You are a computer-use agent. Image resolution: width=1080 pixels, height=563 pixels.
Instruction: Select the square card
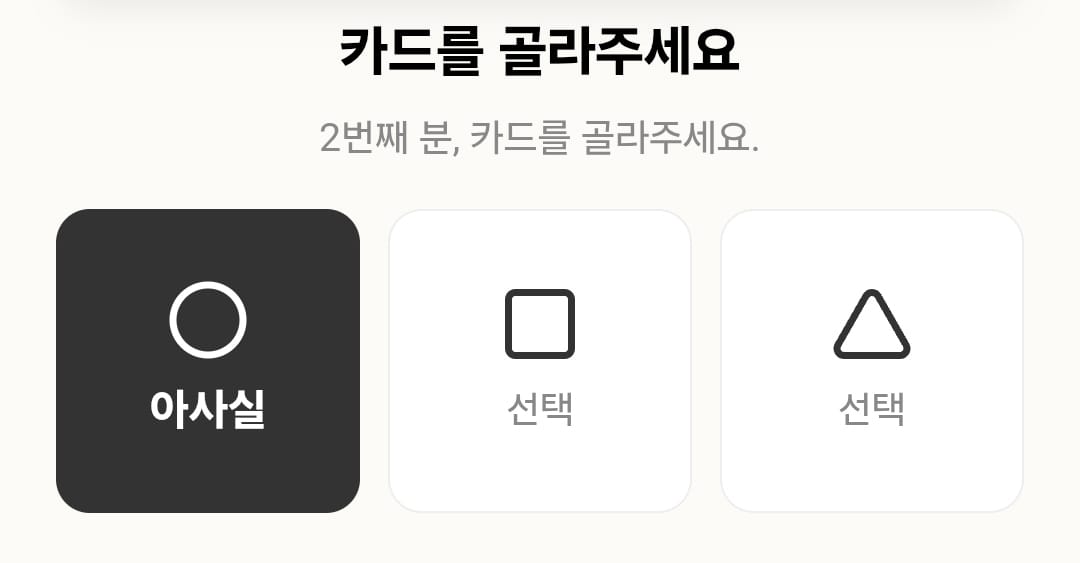[540, 361]
